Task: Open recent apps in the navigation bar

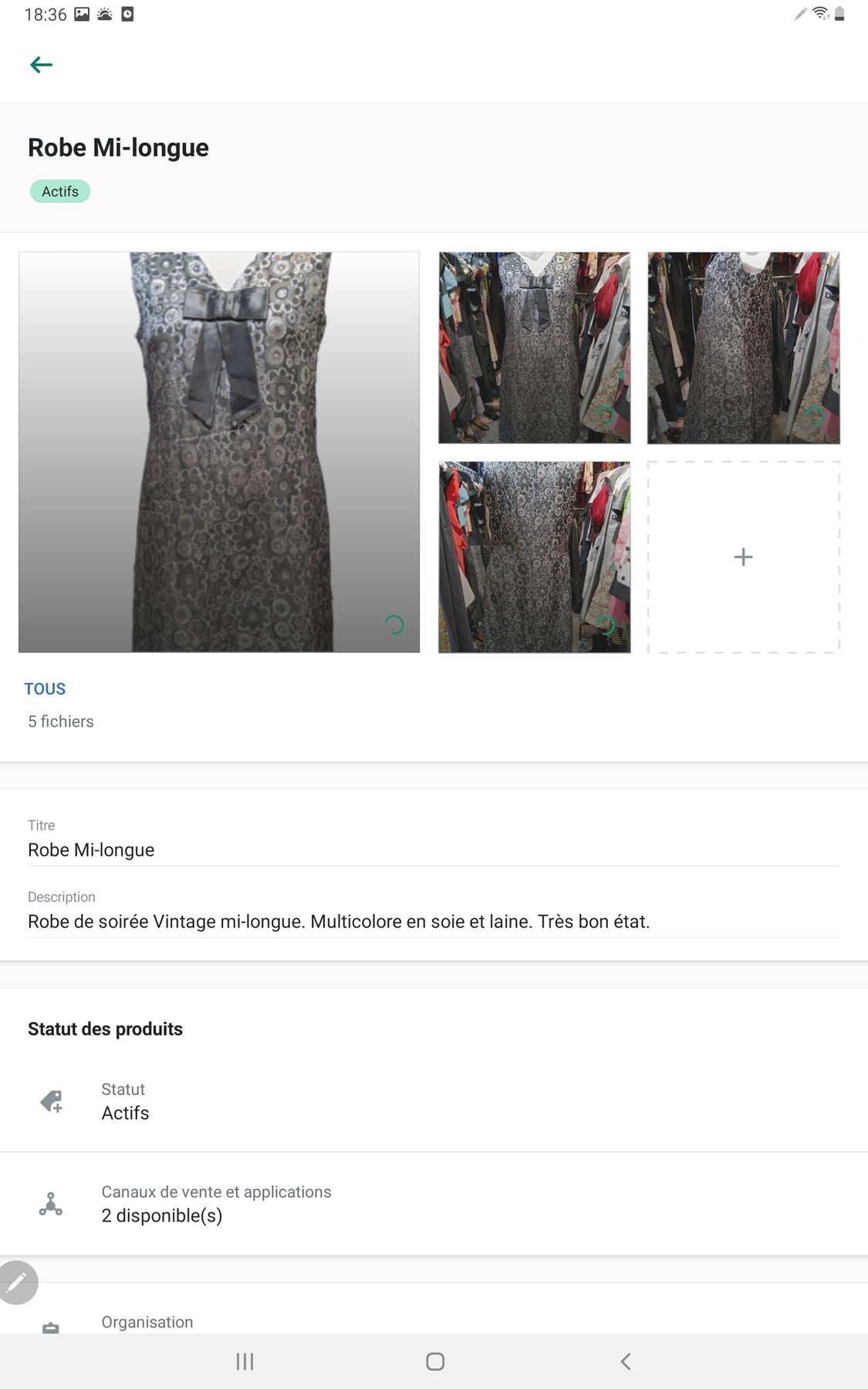Action: pos(245,1362)
